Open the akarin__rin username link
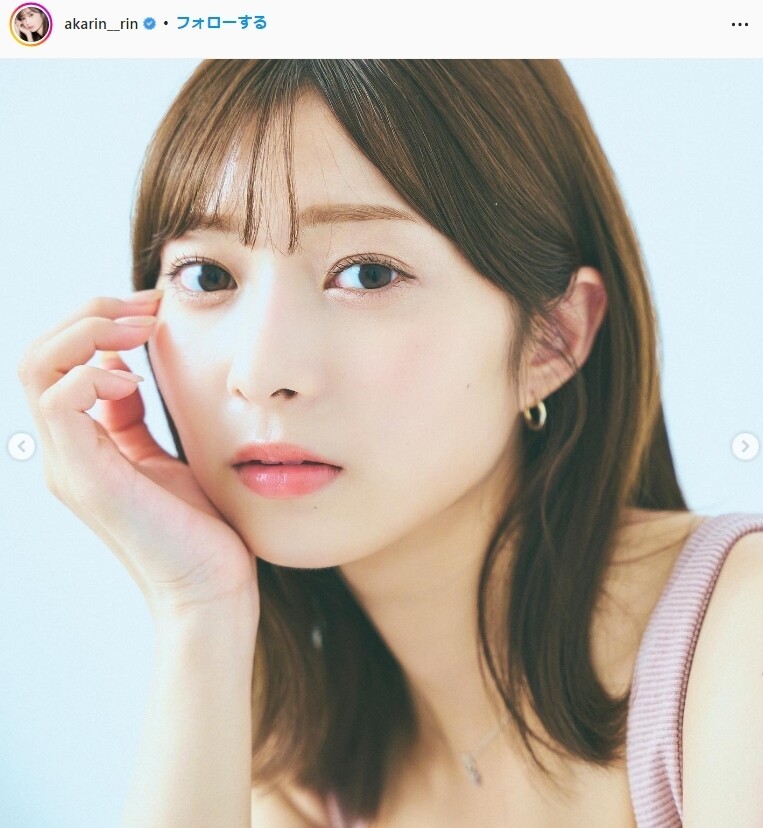The width and height of the screenshot is (763, 828). pyautogui.click(x=101, y=24)
